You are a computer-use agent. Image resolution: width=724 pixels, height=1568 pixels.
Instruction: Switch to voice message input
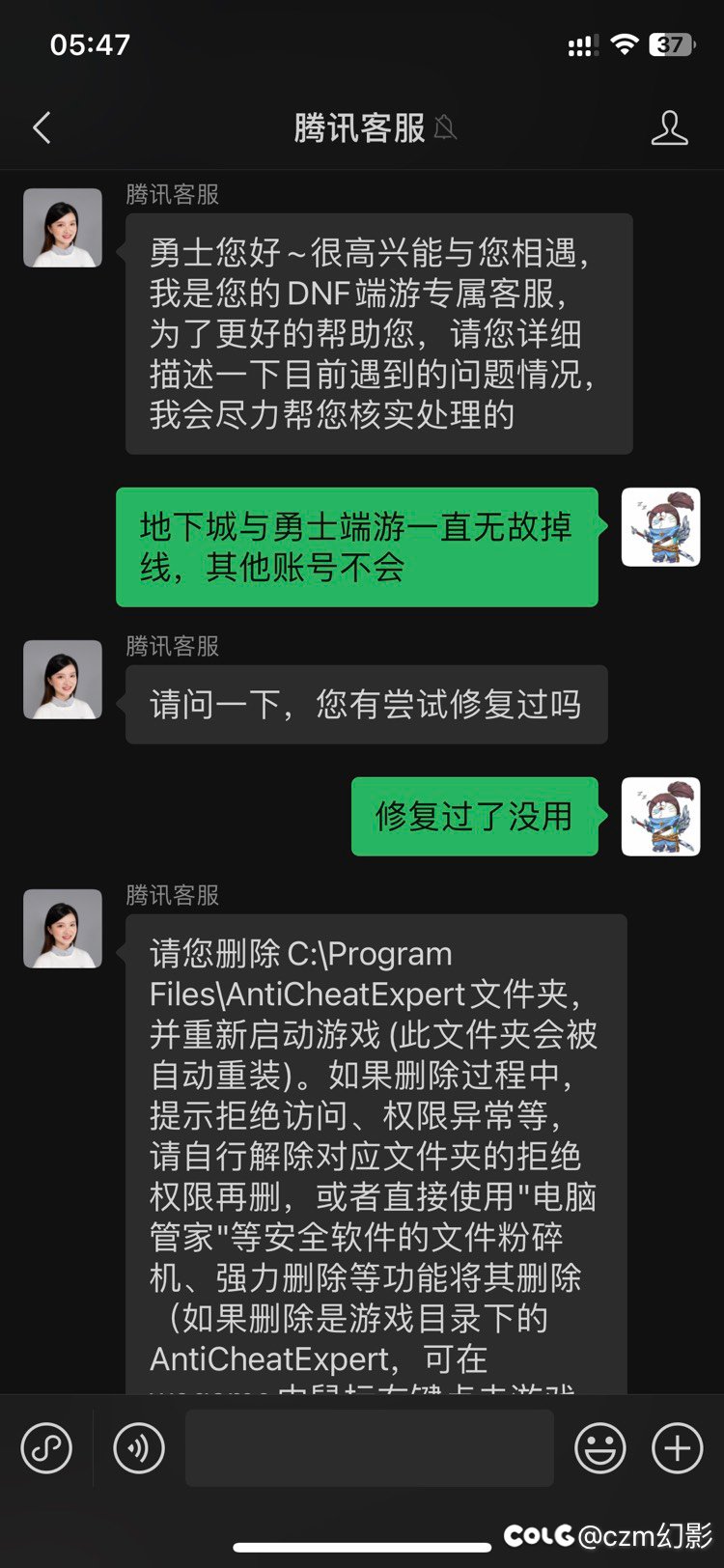pyautogui.click(x=139, y=1448)
